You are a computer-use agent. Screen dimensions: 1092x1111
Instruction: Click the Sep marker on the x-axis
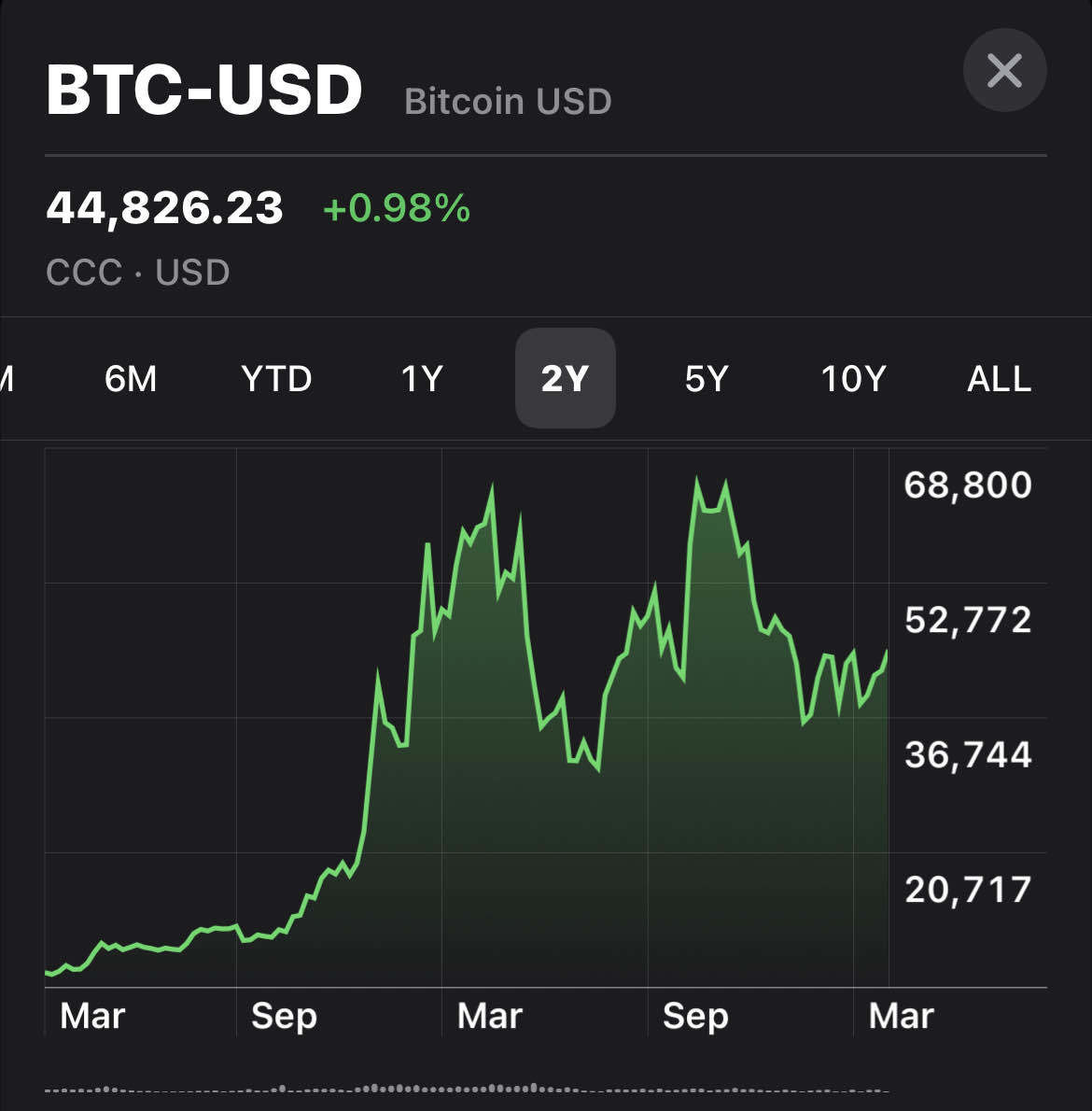(283, 1016)
